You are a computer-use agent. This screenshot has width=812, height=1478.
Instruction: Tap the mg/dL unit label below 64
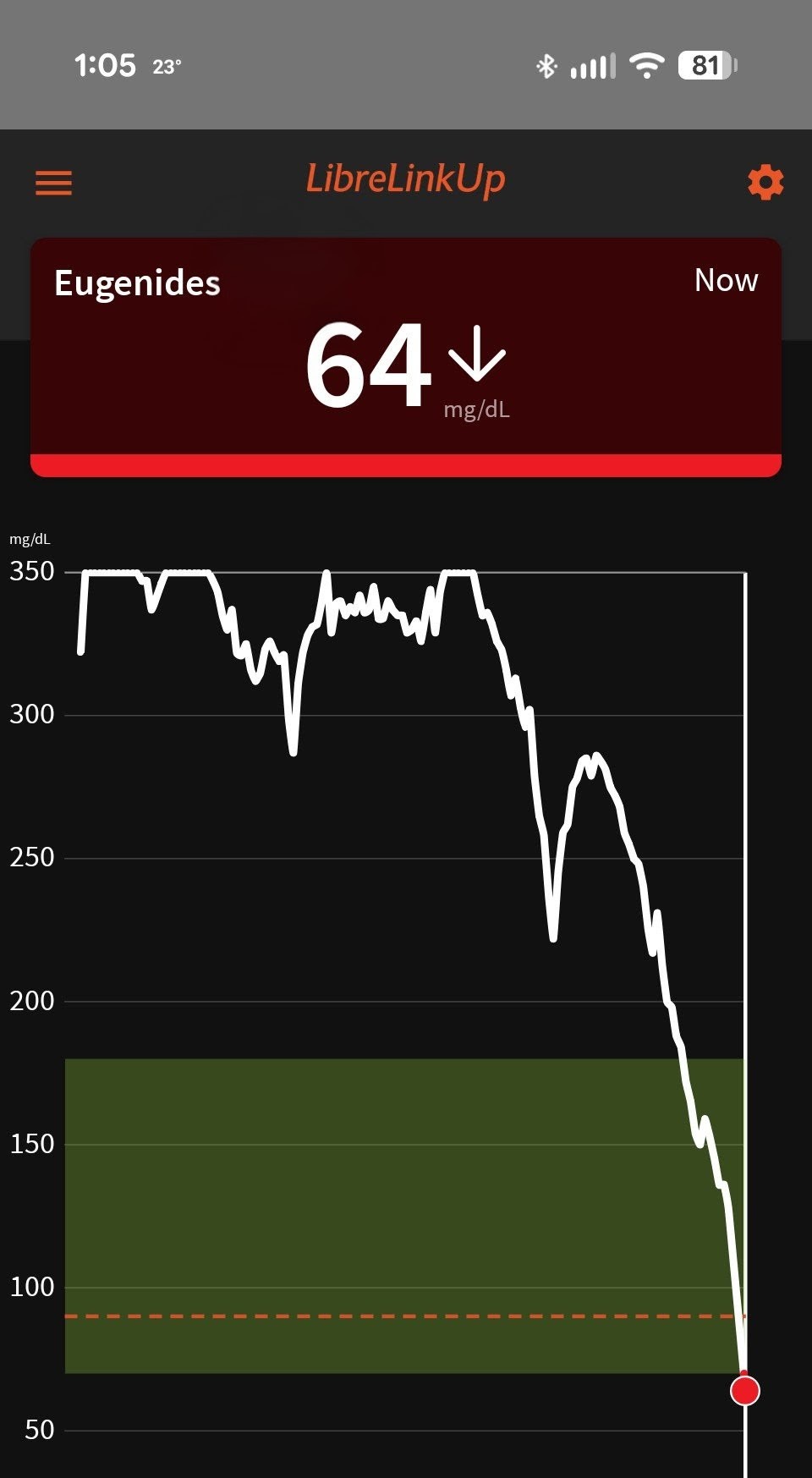point(477,409)
